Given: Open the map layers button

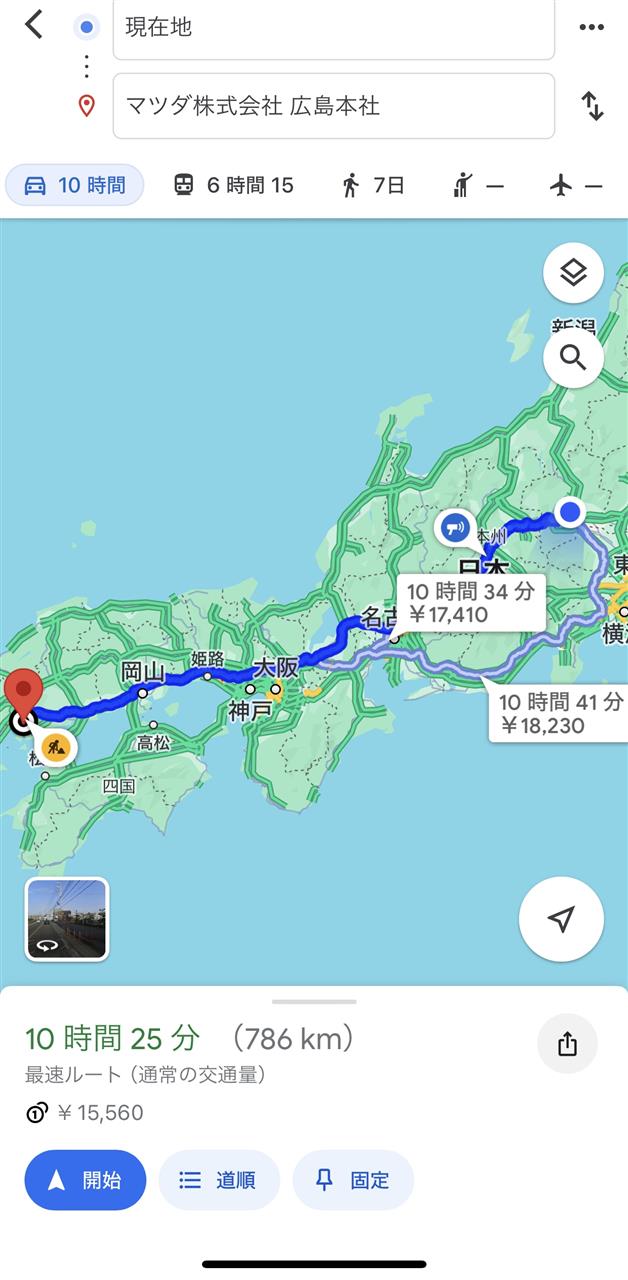Looking at the screenshot, I should click(573, 273).
